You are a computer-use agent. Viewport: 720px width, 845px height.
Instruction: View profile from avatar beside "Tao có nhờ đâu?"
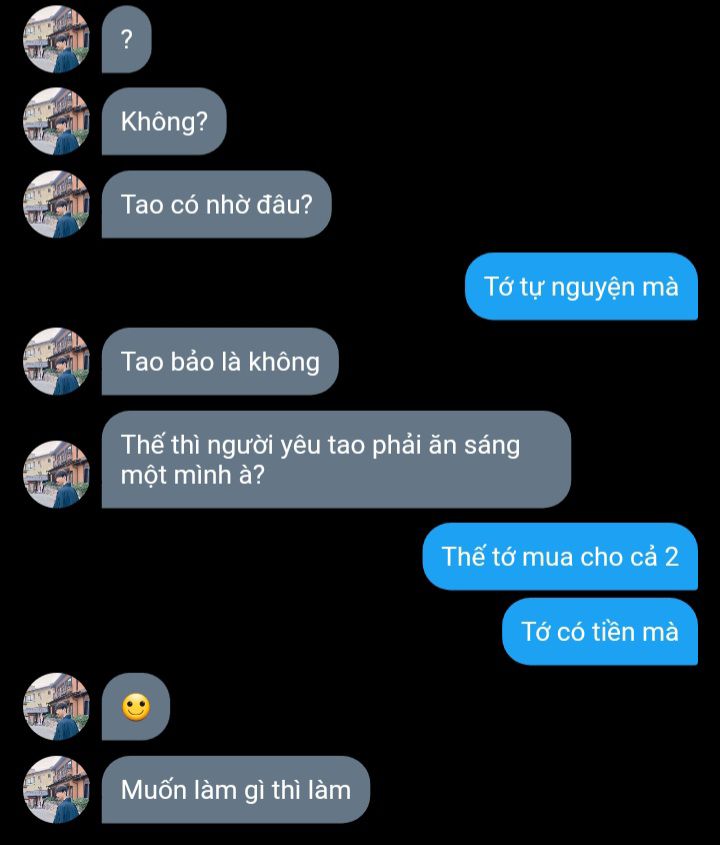57,204
